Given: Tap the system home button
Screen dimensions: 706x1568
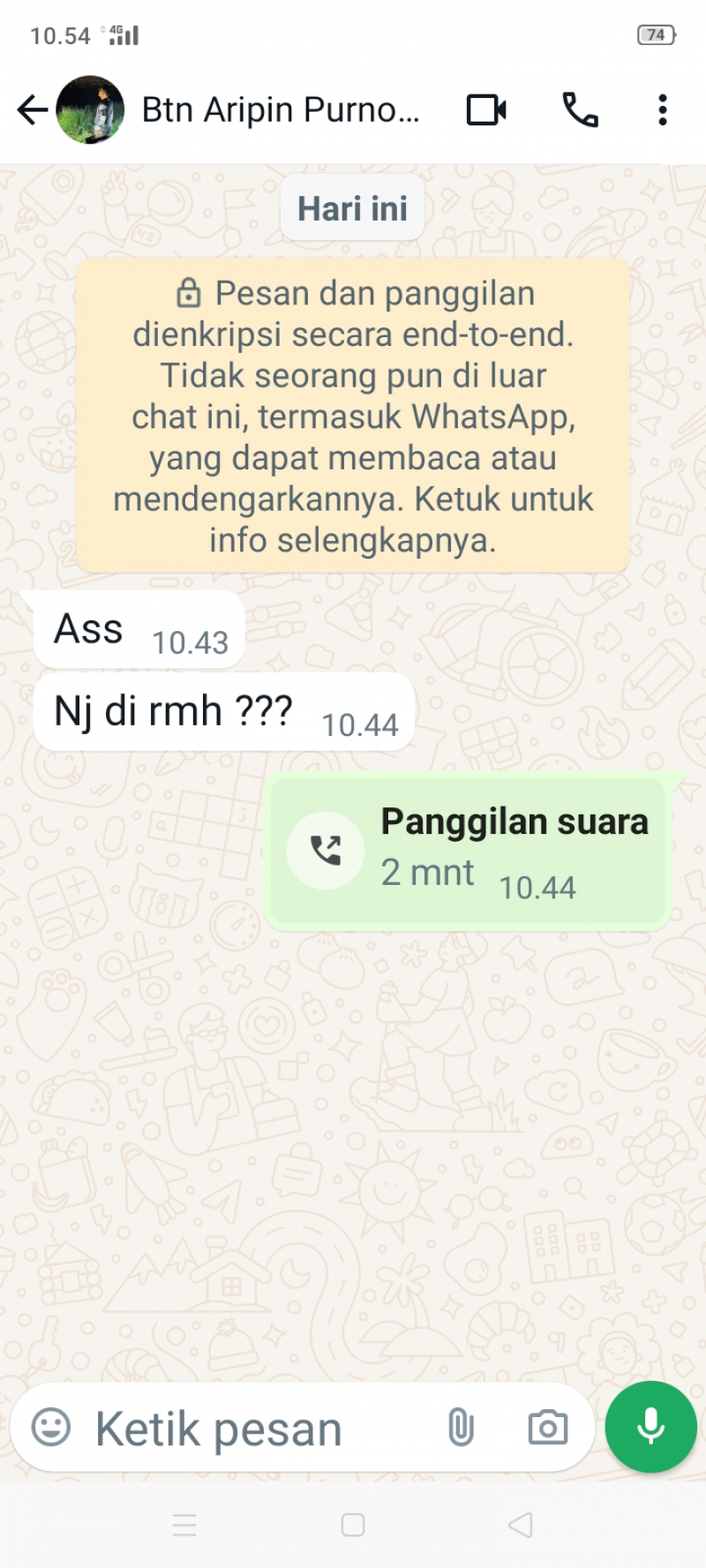Looking at the screenshot, I should click(353, 1525).
